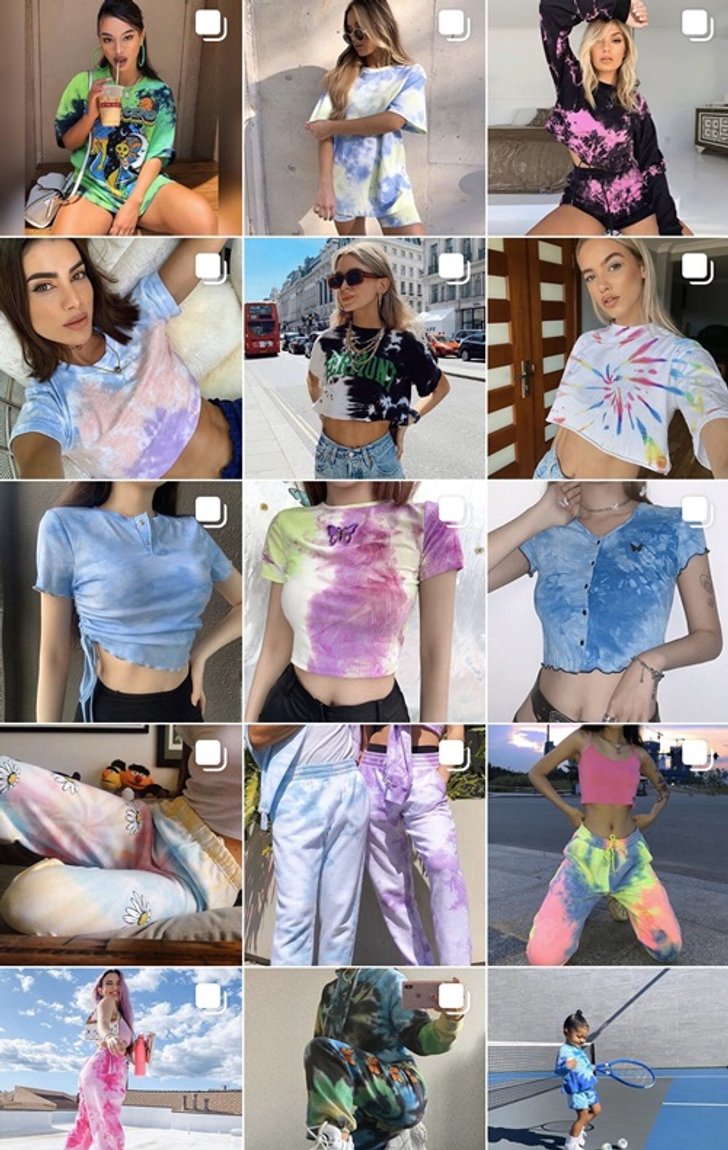Screen dimensions: 728x1150
Task: Open the pink tie-dye outfit under cloudy sky
Action: (x=120, y=1058)
